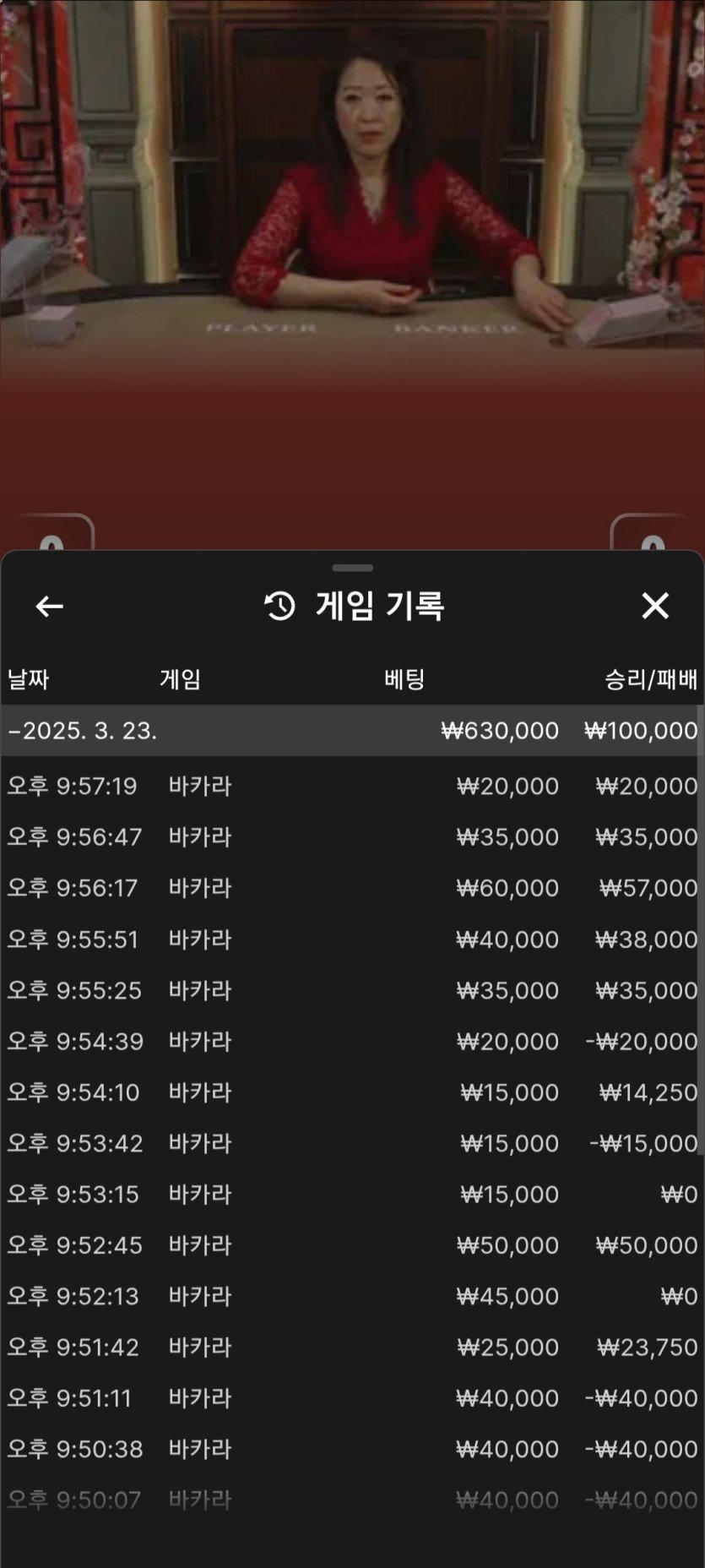Close the game history panel

[655, 606]
